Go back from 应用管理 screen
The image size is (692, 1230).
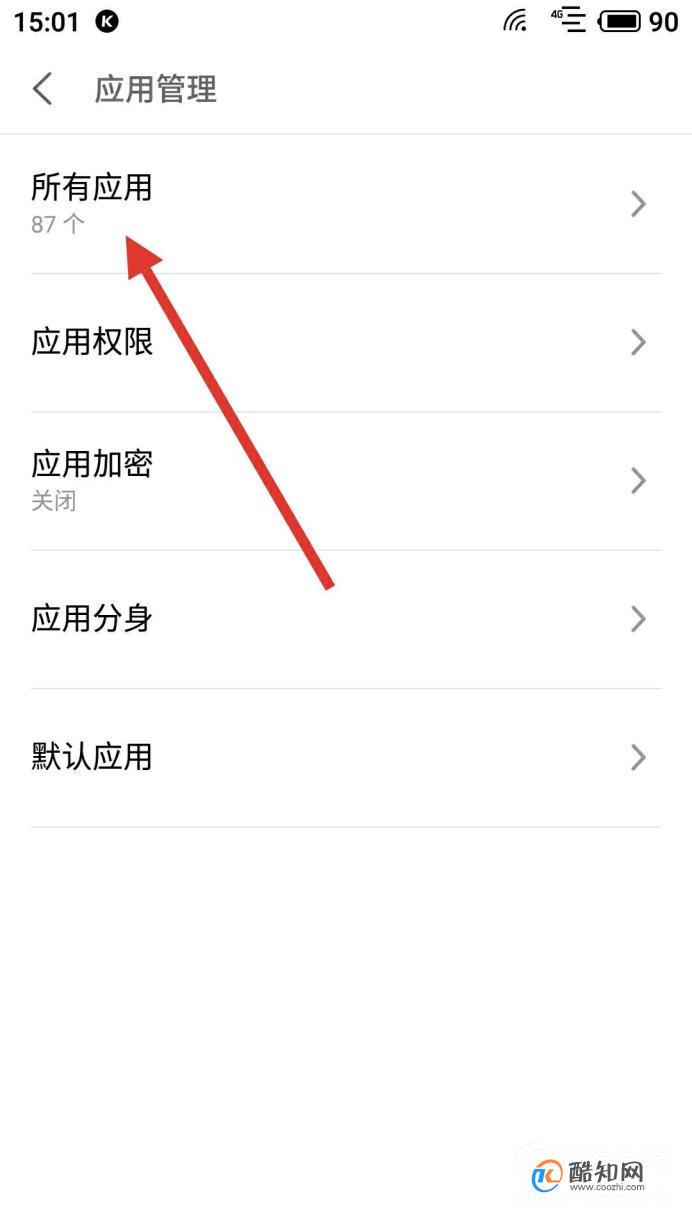(42, 89)
